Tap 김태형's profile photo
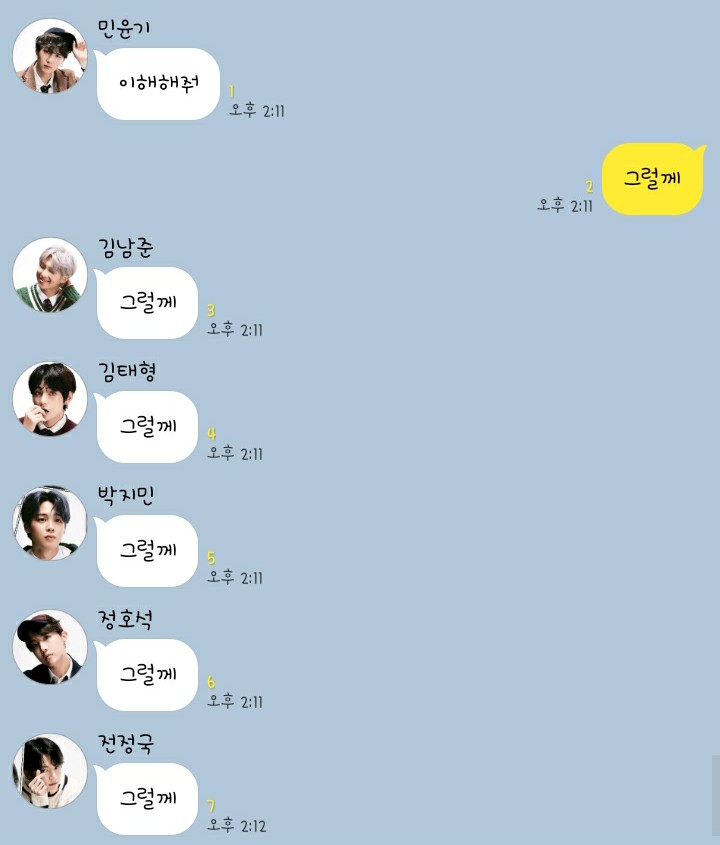The height and width of the screenshot is (845, 720). [x=50, y=399]
